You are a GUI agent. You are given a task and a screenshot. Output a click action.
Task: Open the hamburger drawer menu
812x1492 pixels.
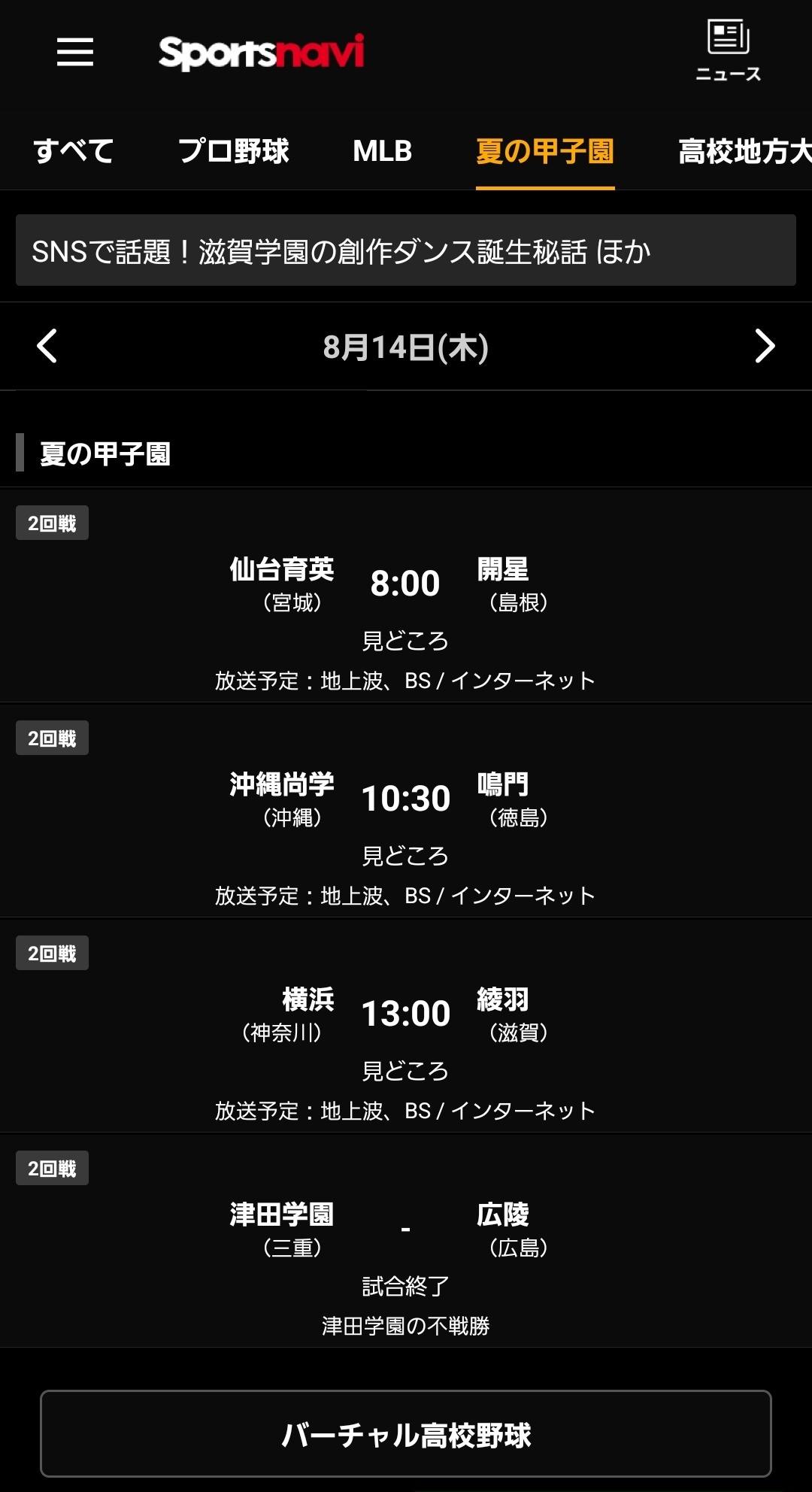pos(75,52)
